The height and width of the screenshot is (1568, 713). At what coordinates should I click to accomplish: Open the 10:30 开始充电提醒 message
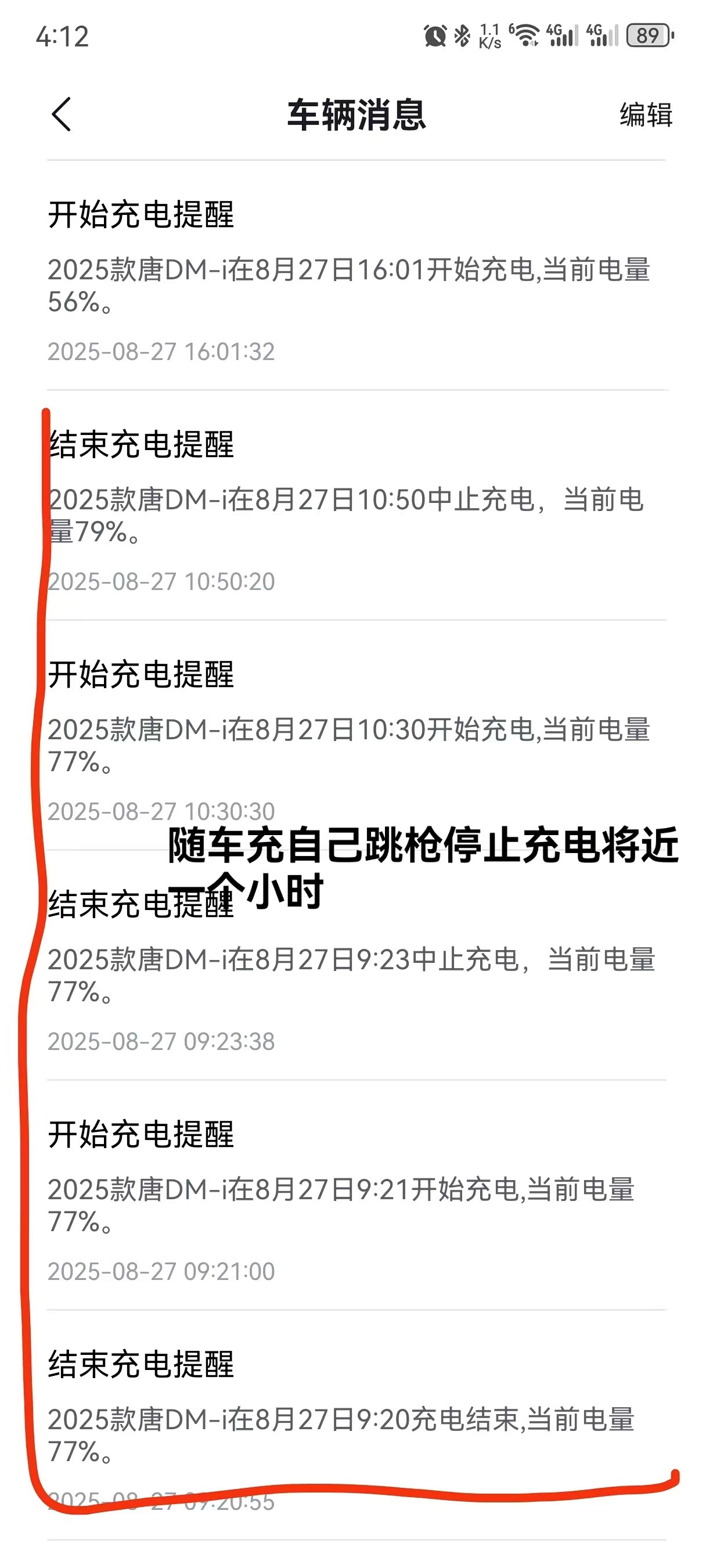coord(356,735)
